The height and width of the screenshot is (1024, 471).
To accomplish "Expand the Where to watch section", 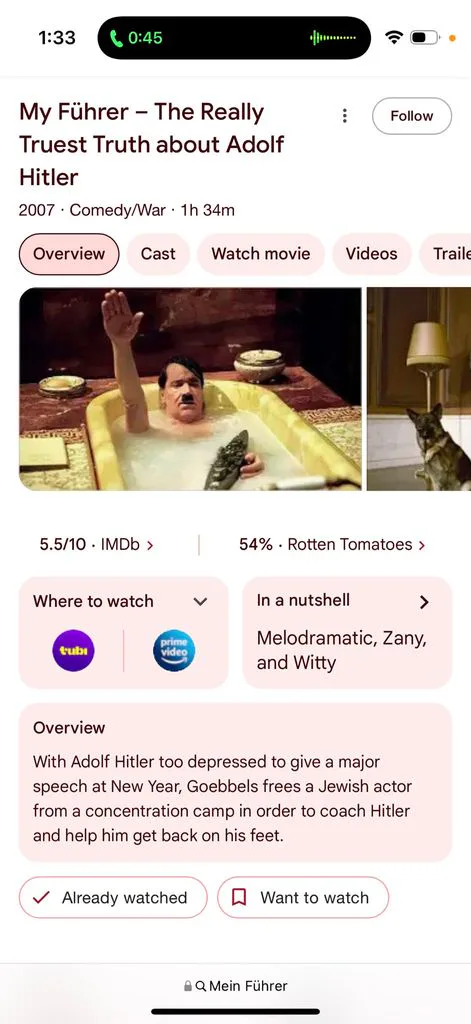I will tap(201, 601).
